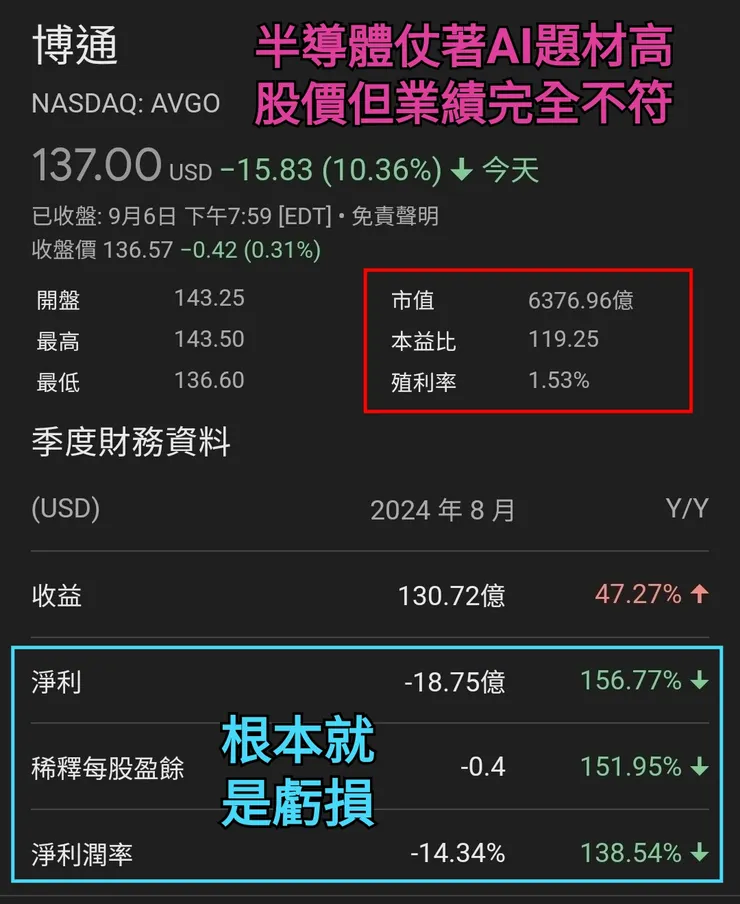Click the red up arrow next to 47.27%
This screenshot has height=904, width=740.
[x=700, y=594]
